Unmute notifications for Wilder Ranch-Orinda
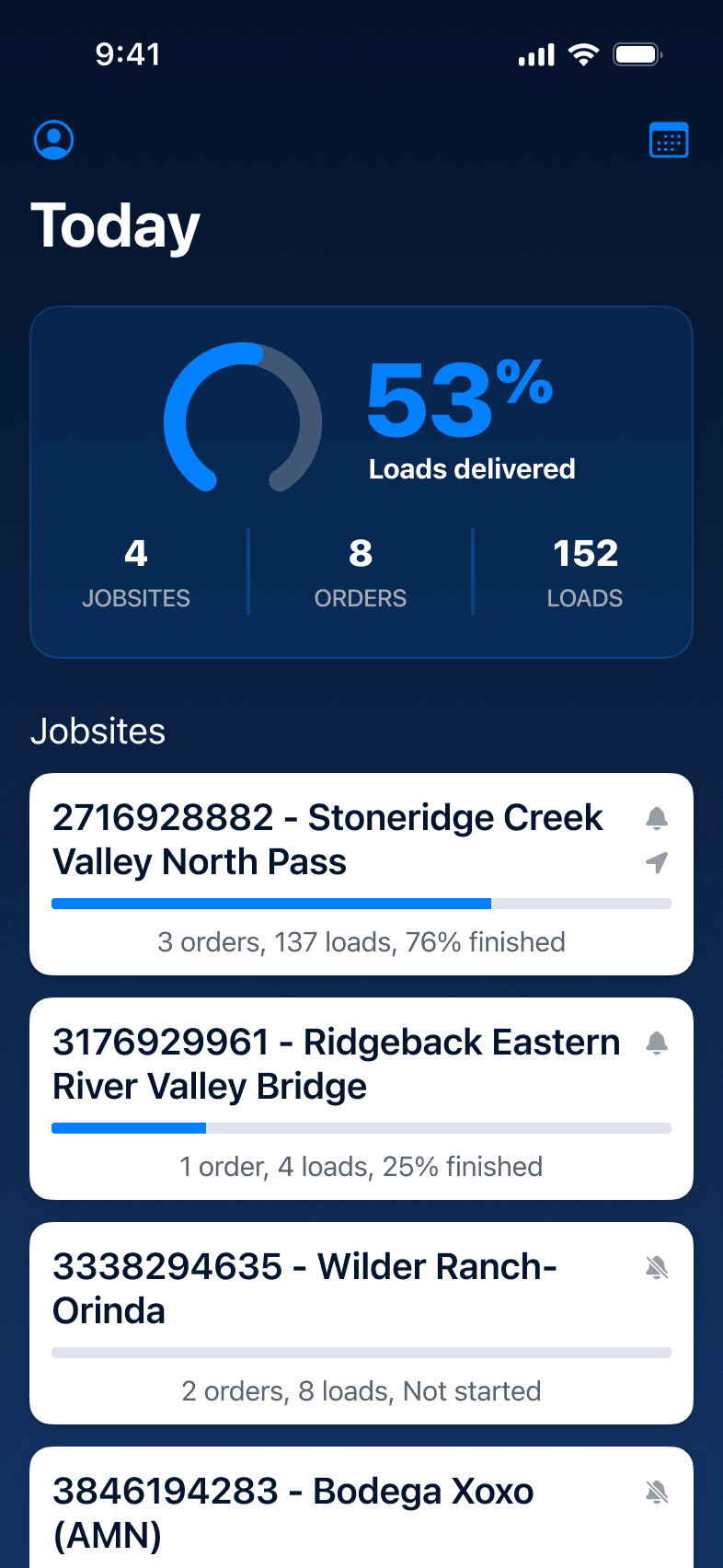 (x=657, y=1268)
